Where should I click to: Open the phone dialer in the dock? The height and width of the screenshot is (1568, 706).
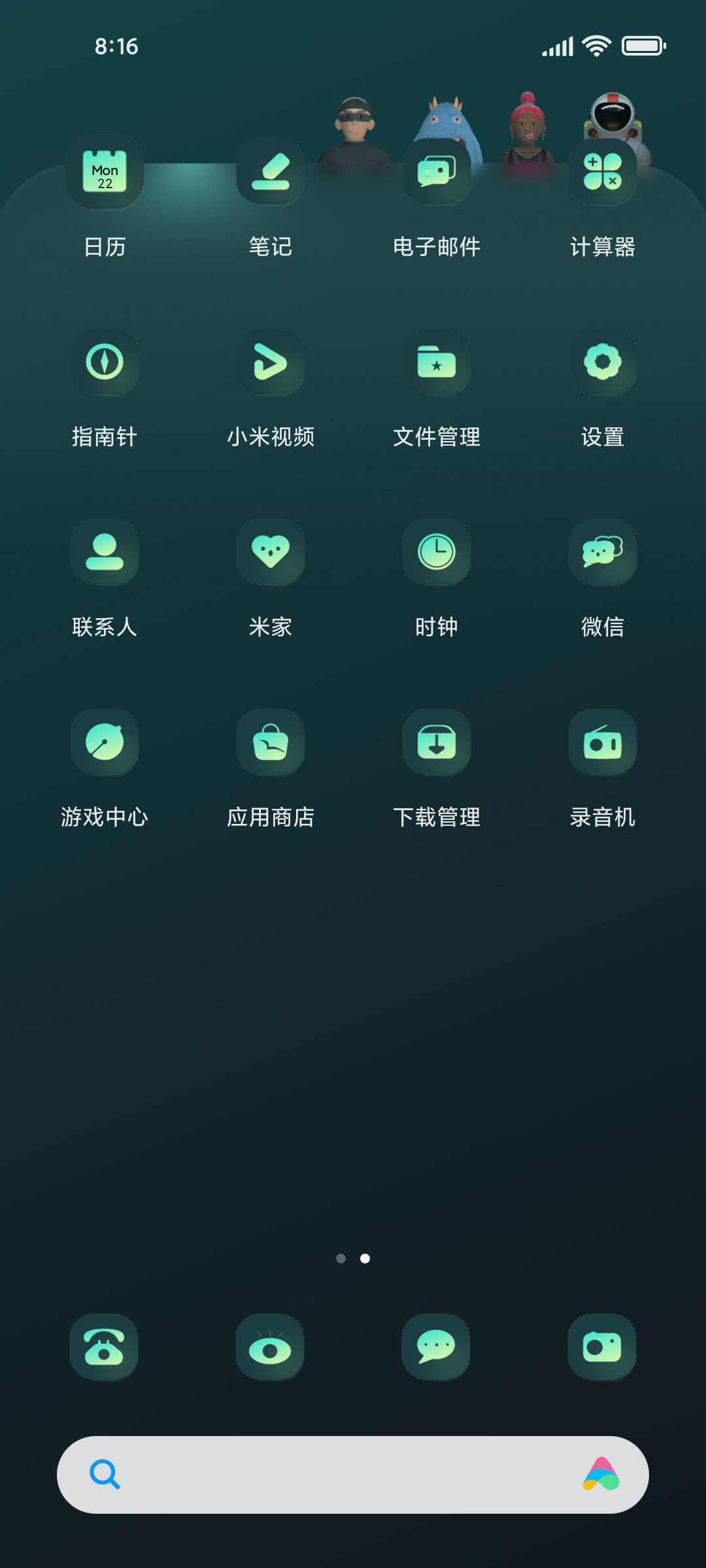(x=104, y=1347)
